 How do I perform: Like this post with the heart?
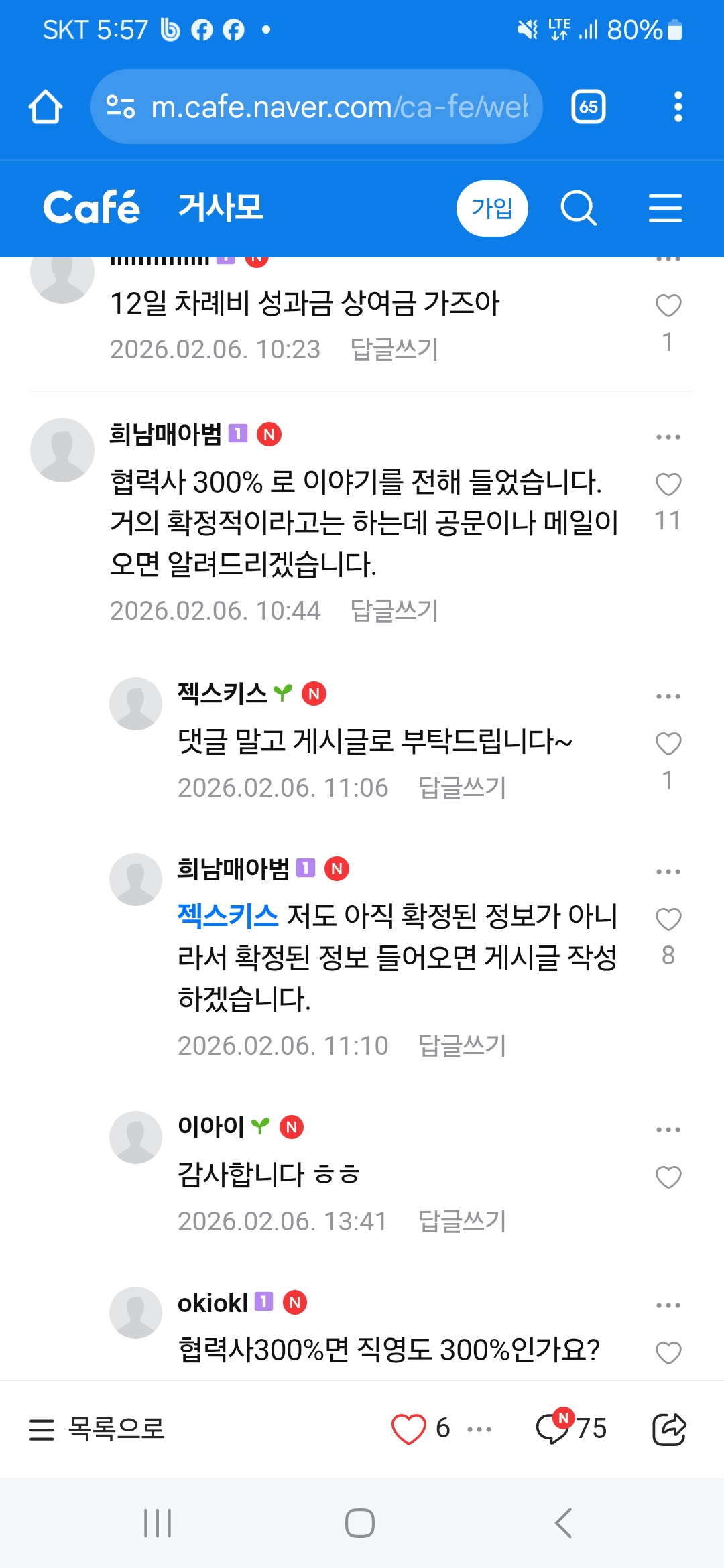click(x=408, y=1429)
